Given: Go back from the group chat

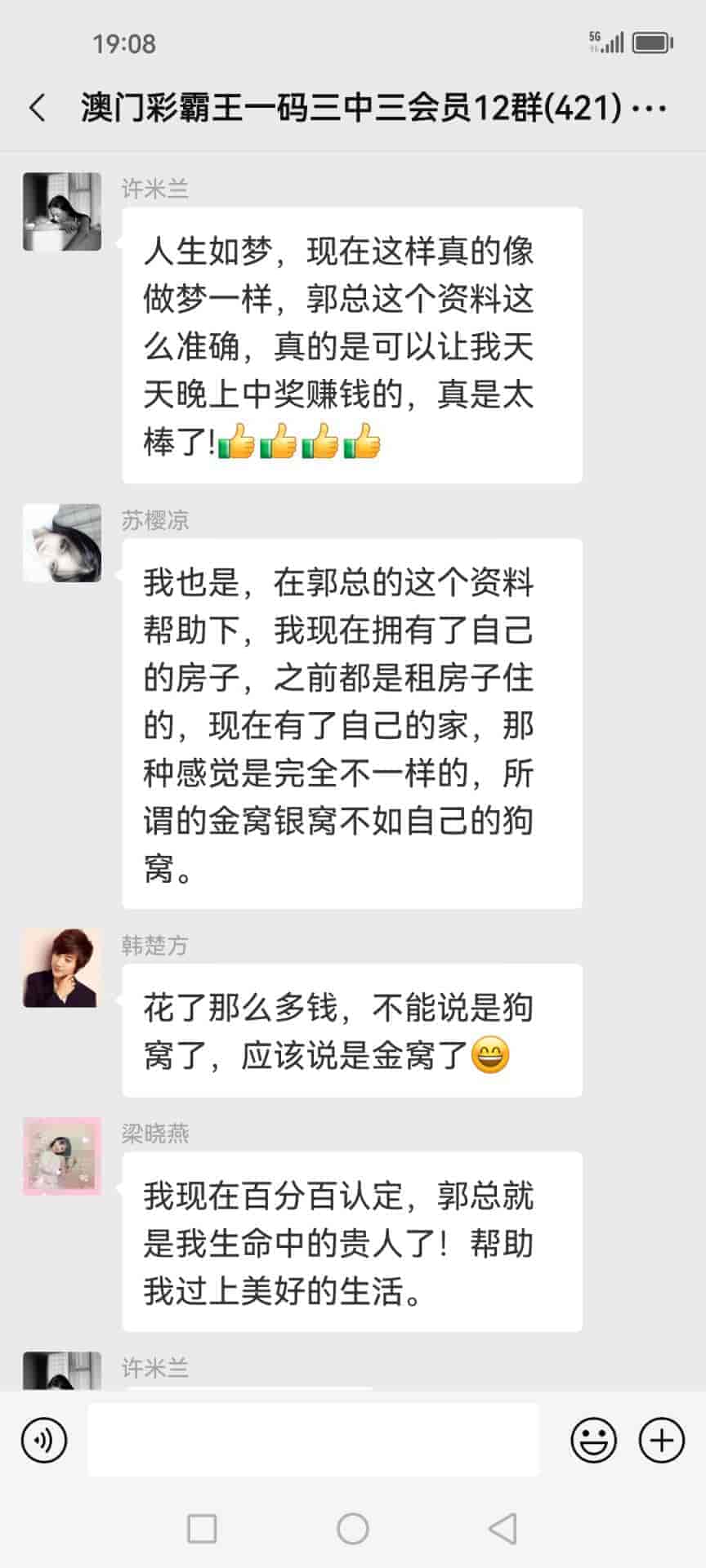Looking at the screenshot, I should tap(38, 108).
